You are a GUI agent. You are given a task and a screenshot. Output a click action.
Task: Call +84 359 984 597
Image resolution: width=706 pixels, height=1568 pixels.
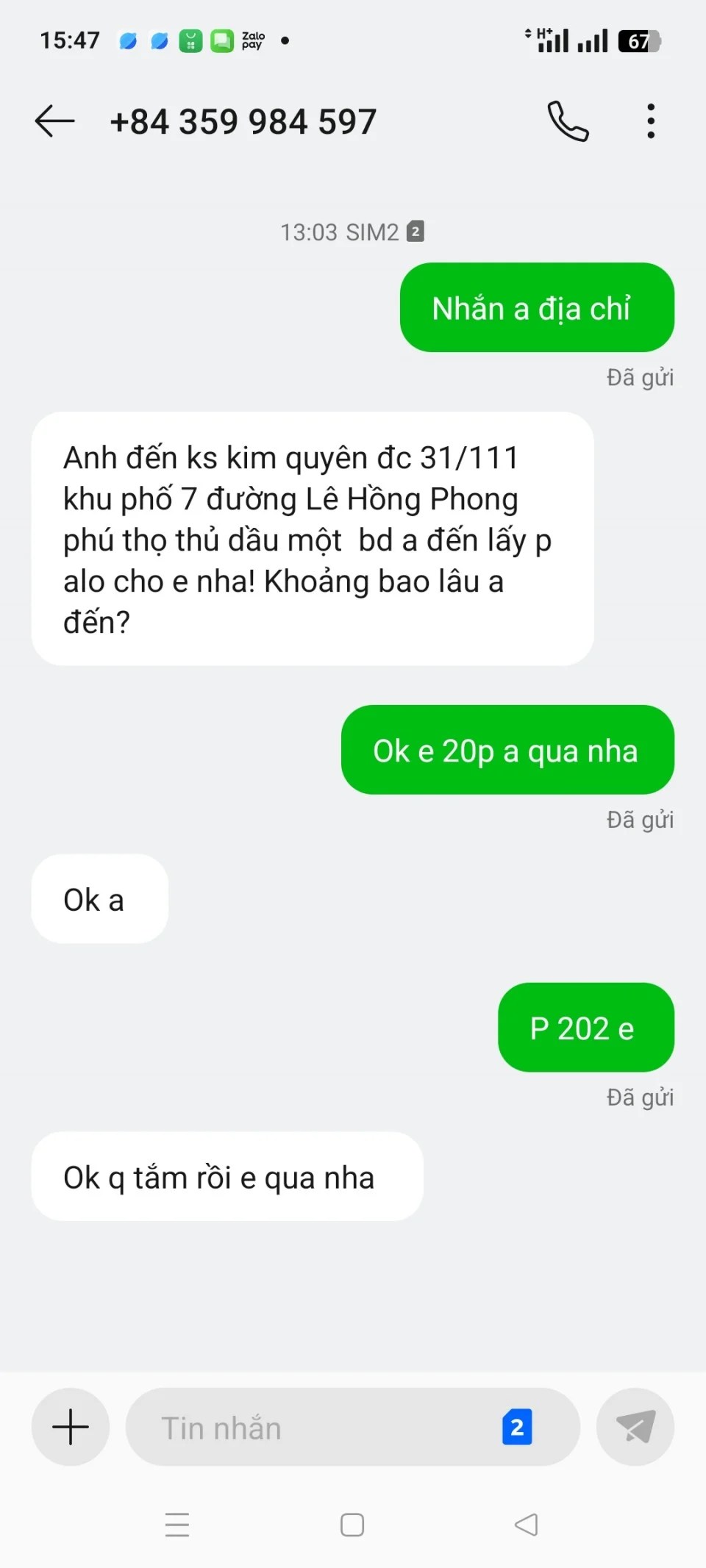click(x=568, y=121)
